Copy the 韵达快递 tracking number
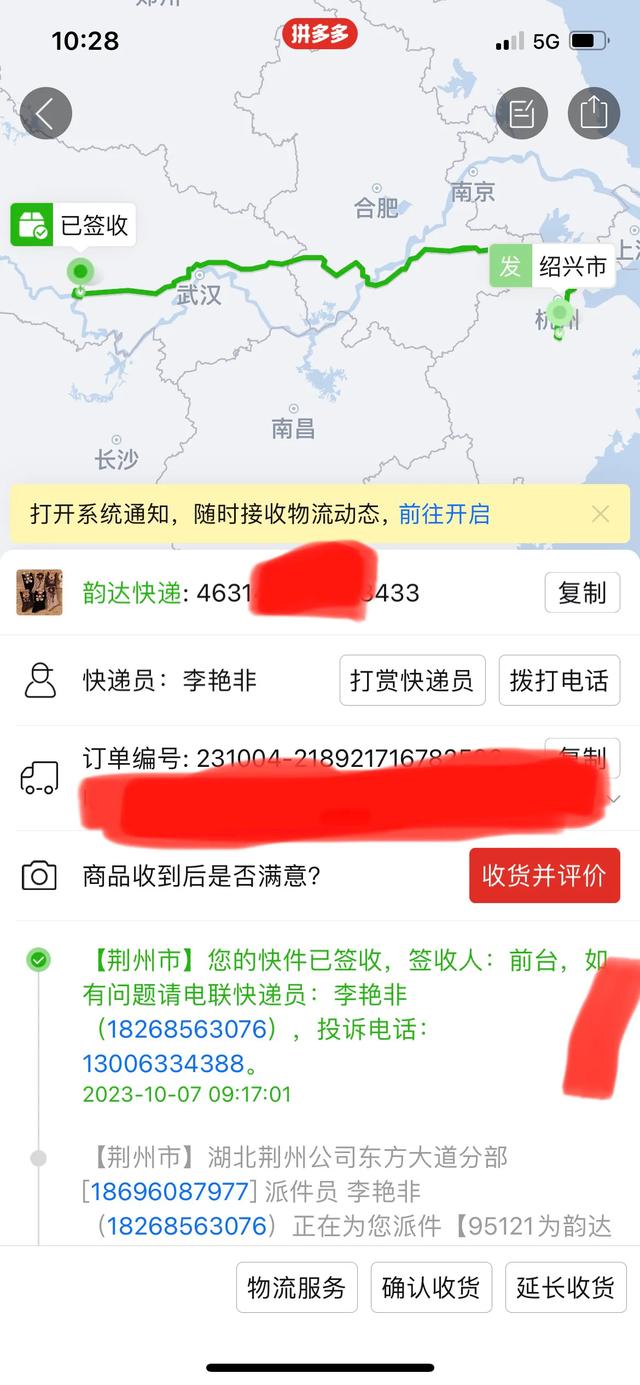 (x=582, y=593)
